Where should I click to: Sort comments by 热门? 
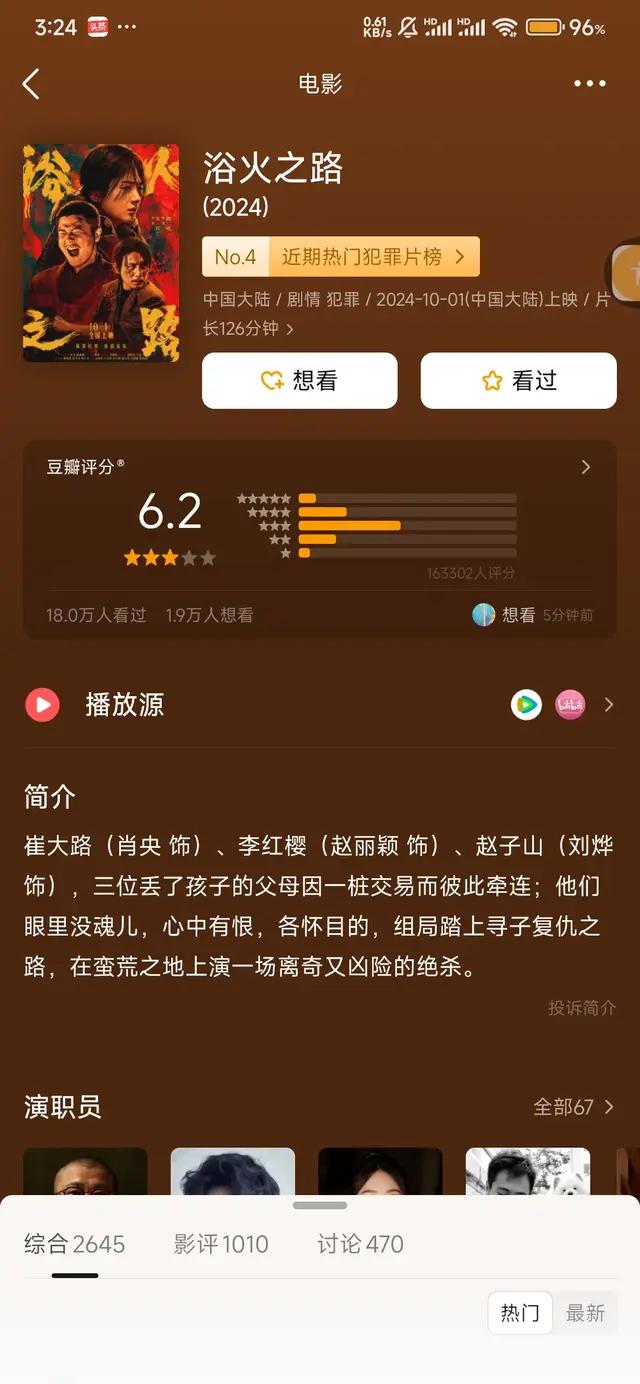(520, 1313)
